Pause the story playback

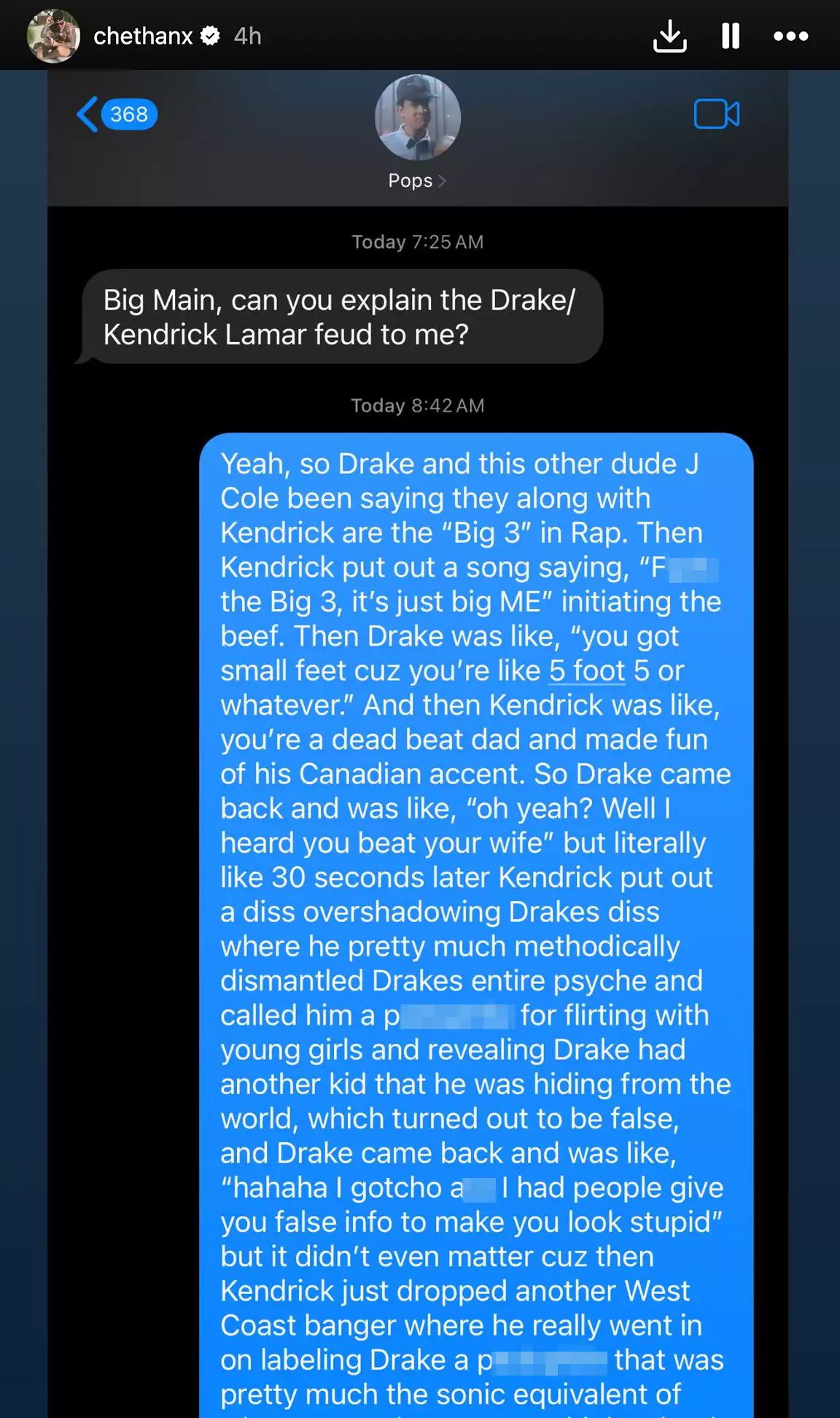click(730, 36)
